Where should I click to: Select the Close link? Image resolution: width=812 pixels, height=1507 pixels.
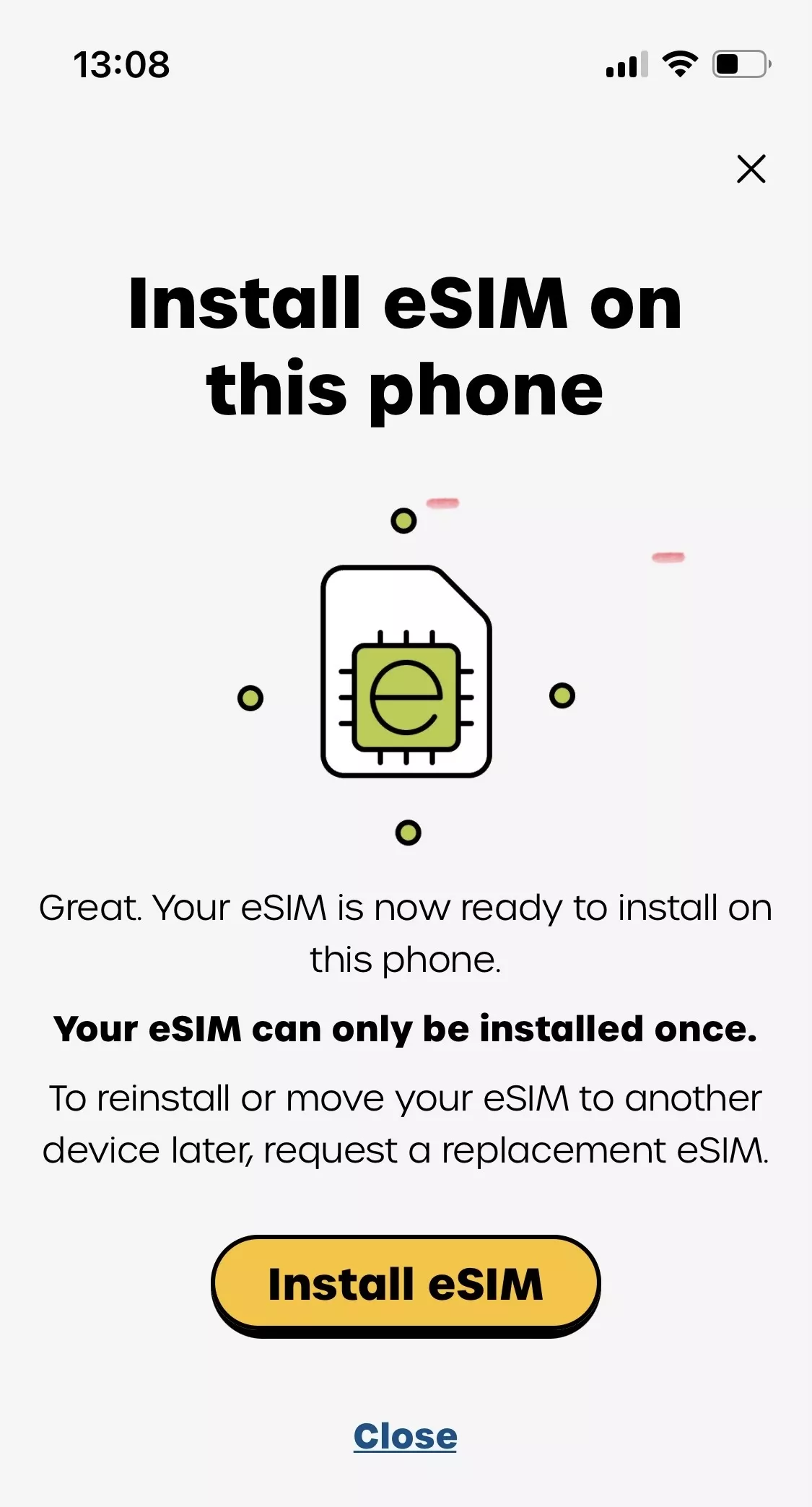click(x=405, y=1436)
